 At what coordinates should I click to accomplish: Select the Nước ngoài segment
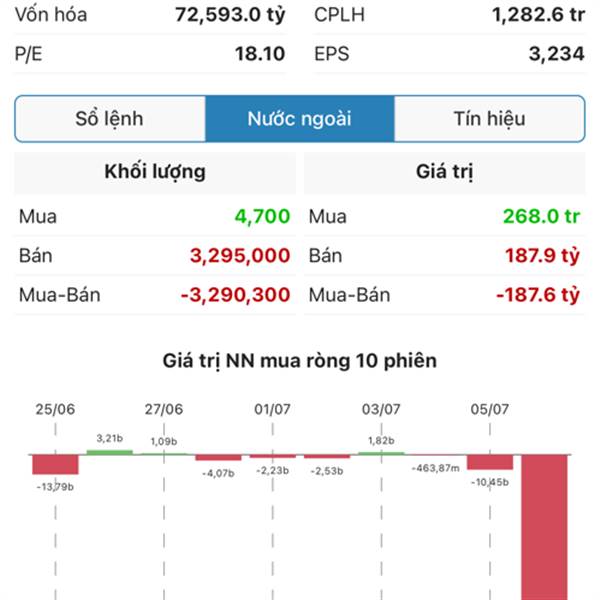[x=300, y=119]
